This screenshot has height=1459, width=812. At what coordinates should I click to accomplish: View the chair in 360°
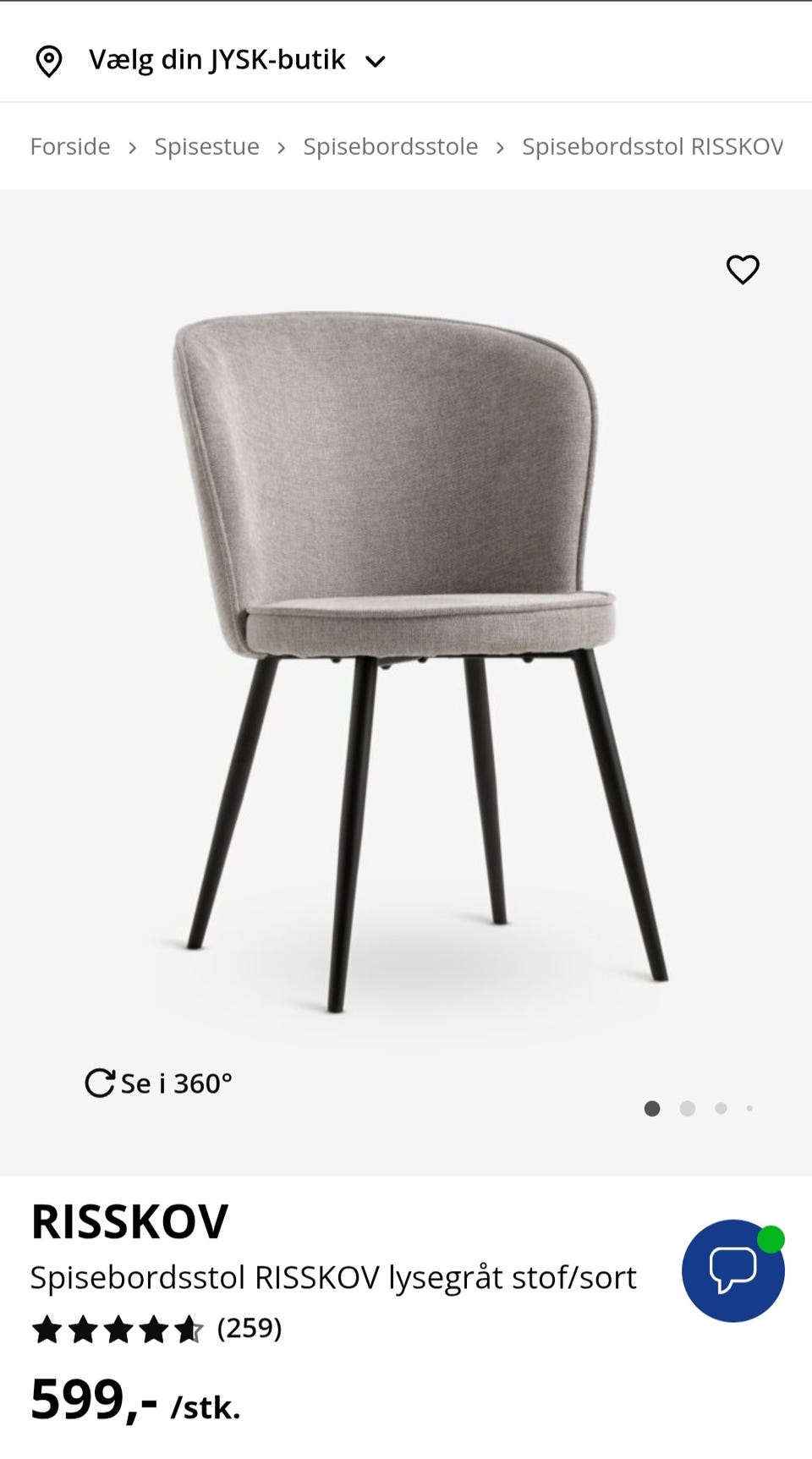pyautogui.click(x=159, y=1083)
